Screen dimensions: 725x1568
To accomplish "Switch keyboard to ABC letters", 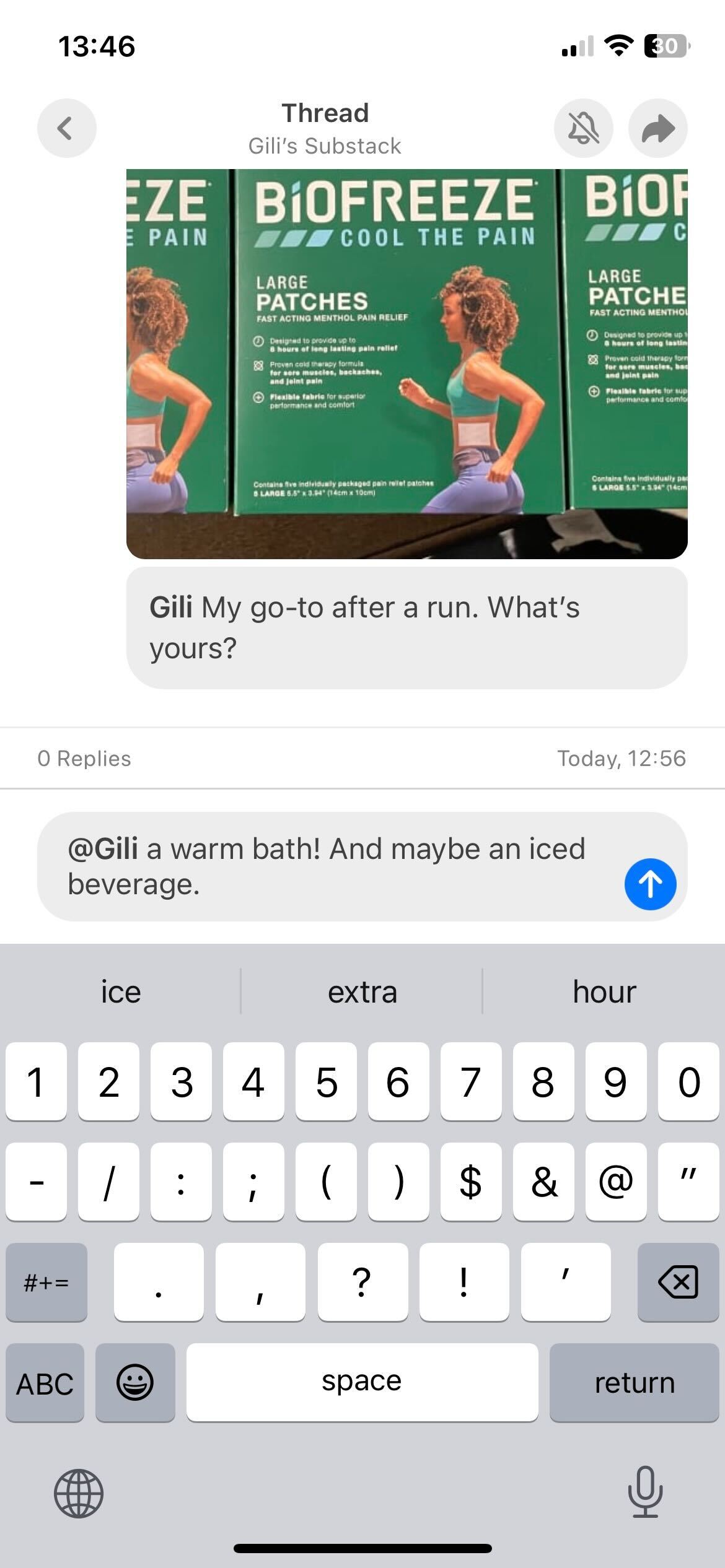I will click(45, 1383).
